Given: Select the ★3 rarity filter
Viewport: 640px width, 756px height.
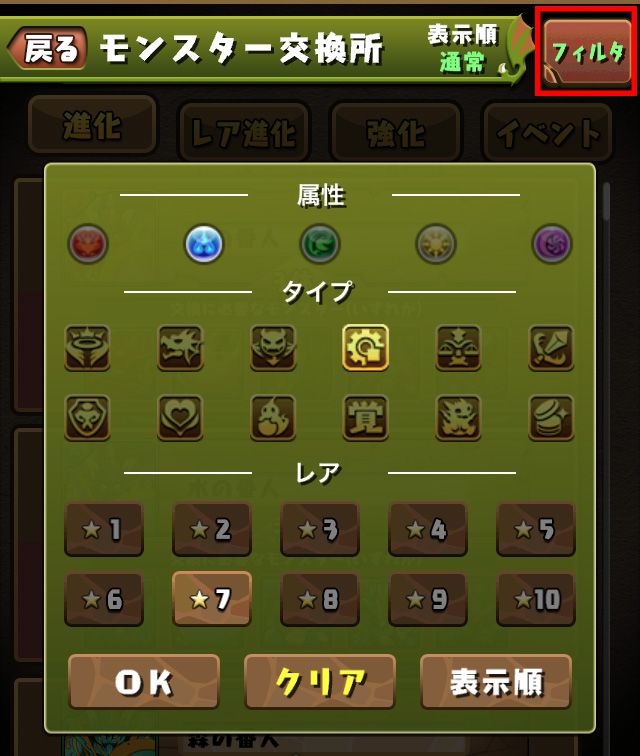Looking at the screenshot, I should point(320,529).
